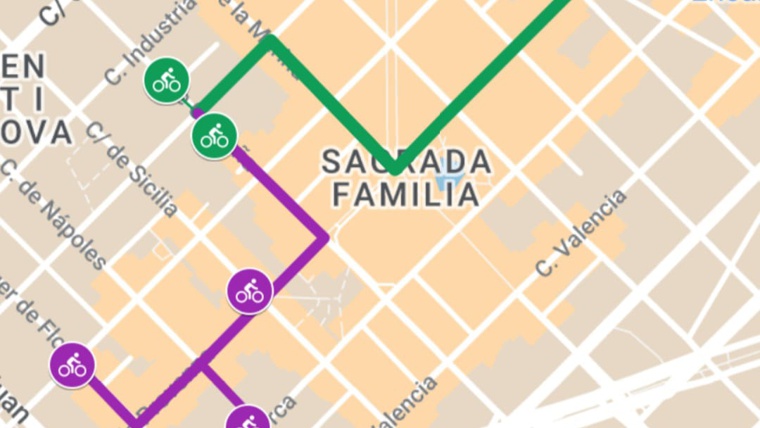
Task: Tap the purple bike marker at the far left
Action: [x=72, y=365]
